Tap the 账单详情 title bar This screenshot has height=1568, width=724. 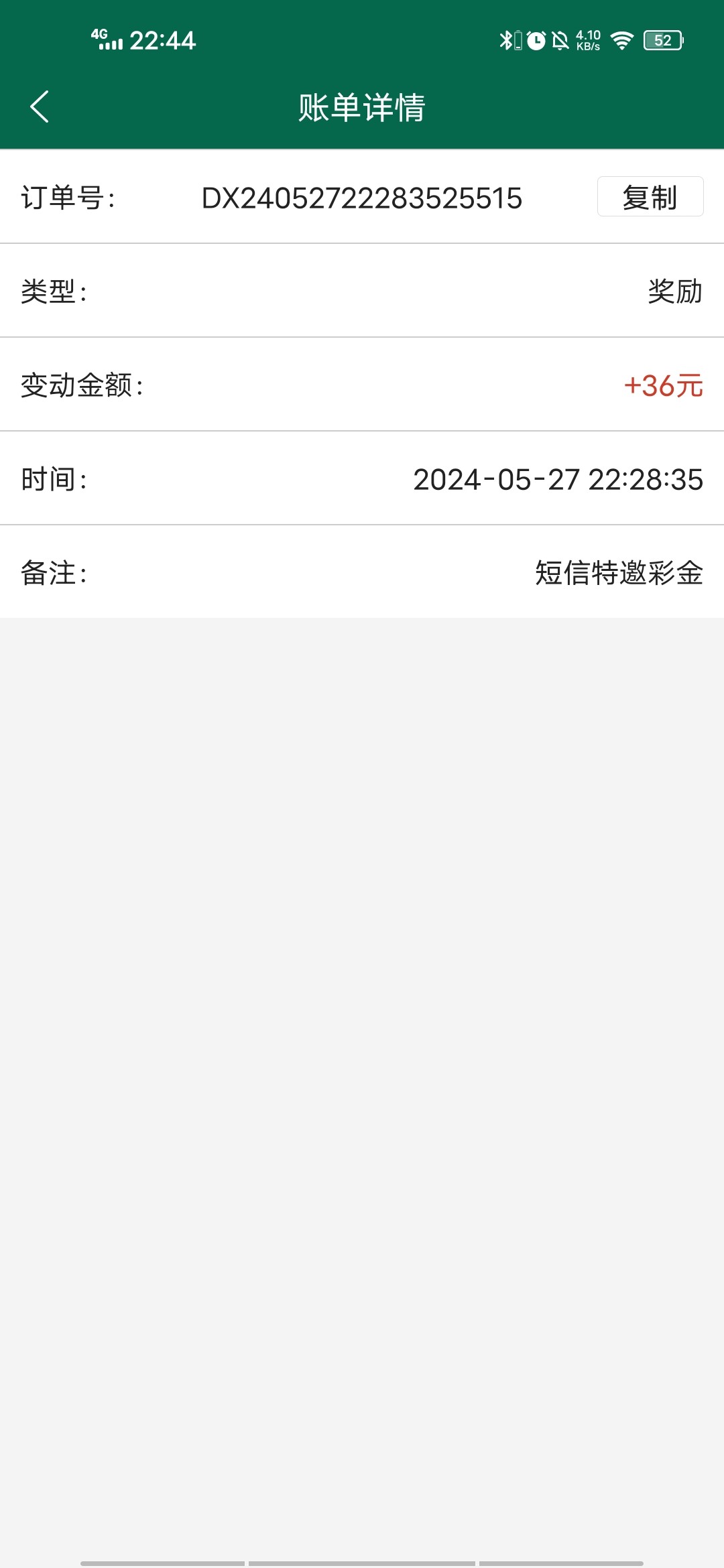(362, 107)
